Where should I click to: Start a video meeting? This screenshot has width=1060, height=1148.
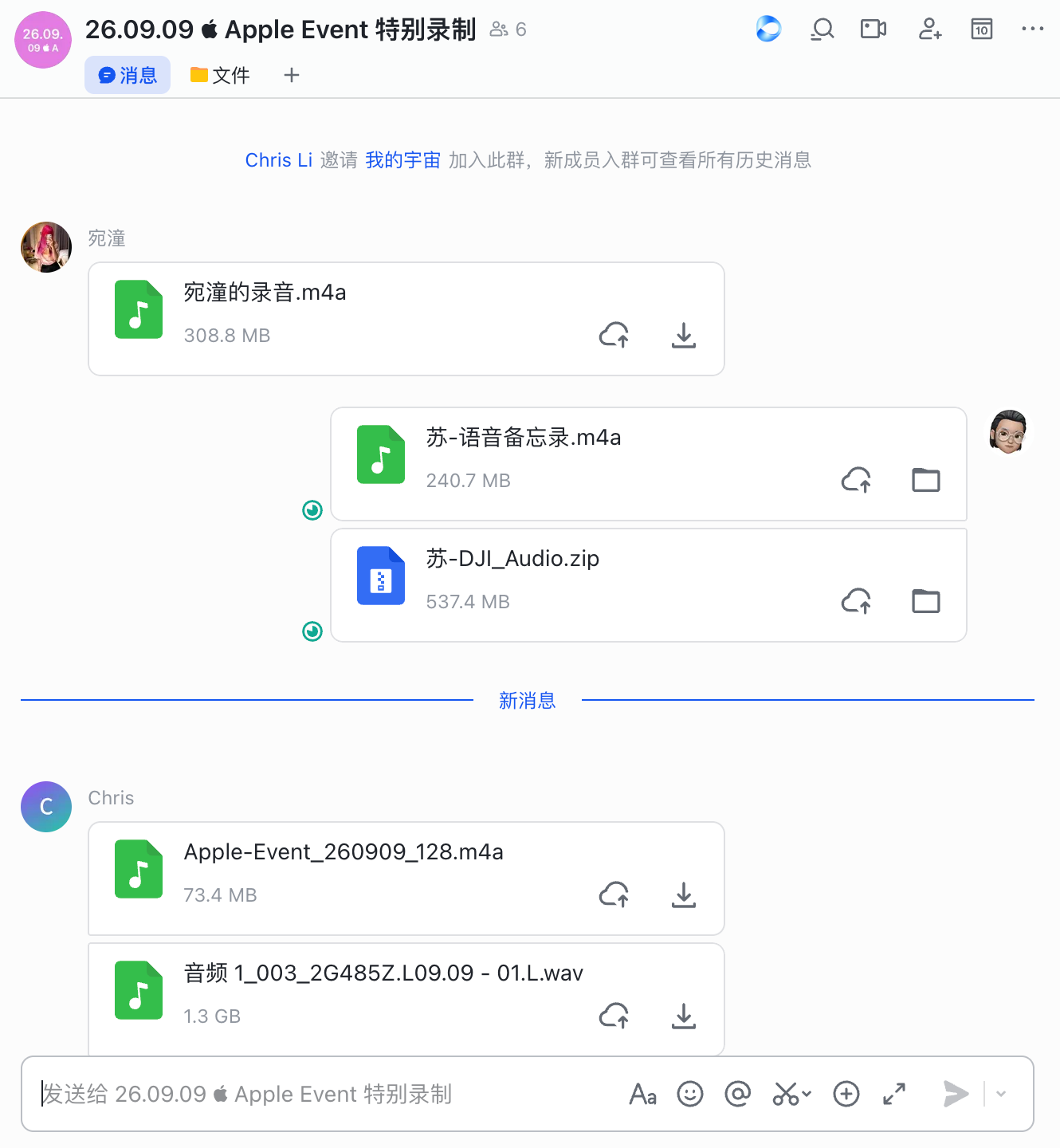pyautogui.click(x=874, y=29)
